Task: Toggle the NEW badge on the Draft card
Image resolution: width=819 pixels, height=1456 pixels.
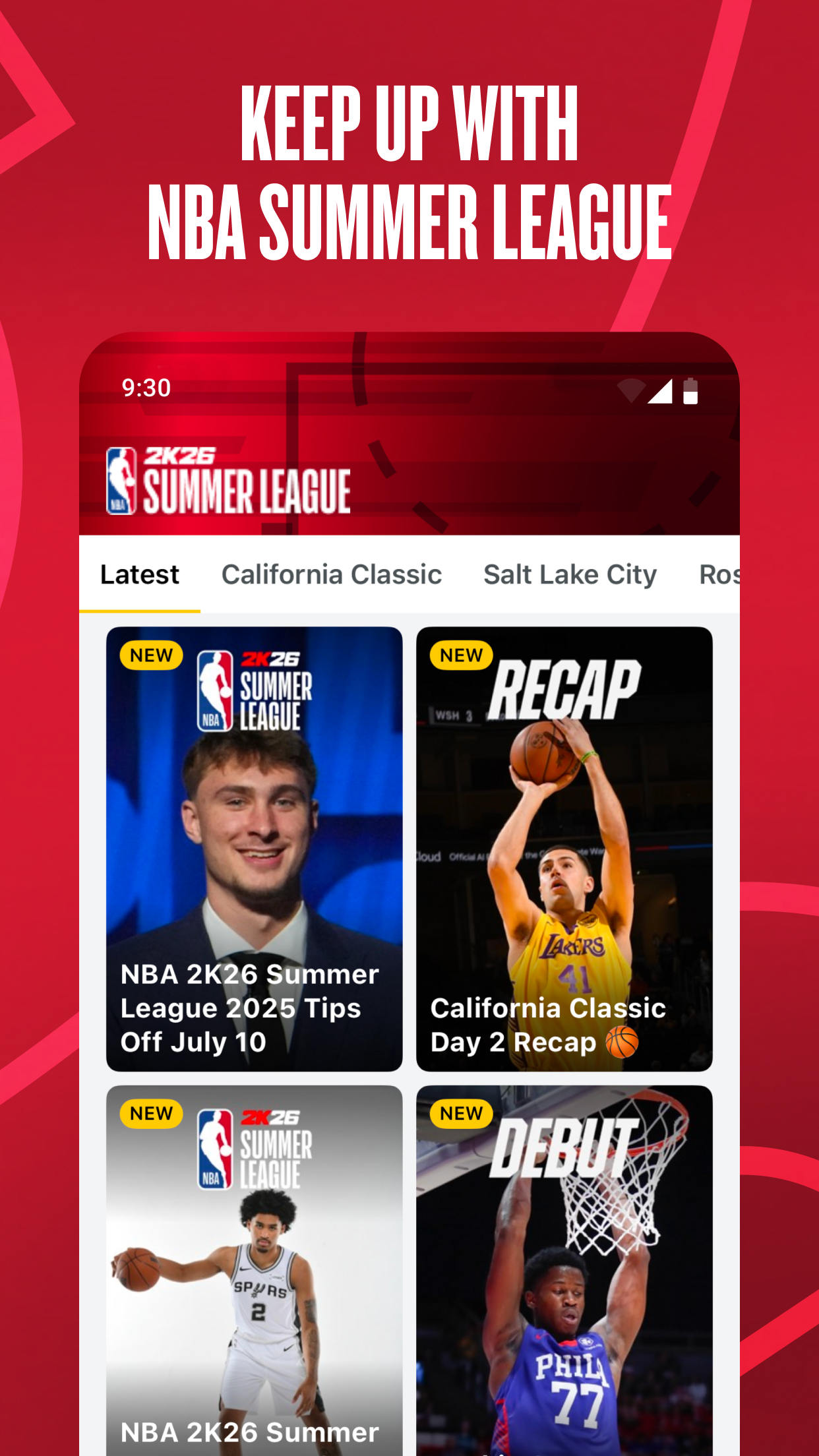Action: point(150,655)
